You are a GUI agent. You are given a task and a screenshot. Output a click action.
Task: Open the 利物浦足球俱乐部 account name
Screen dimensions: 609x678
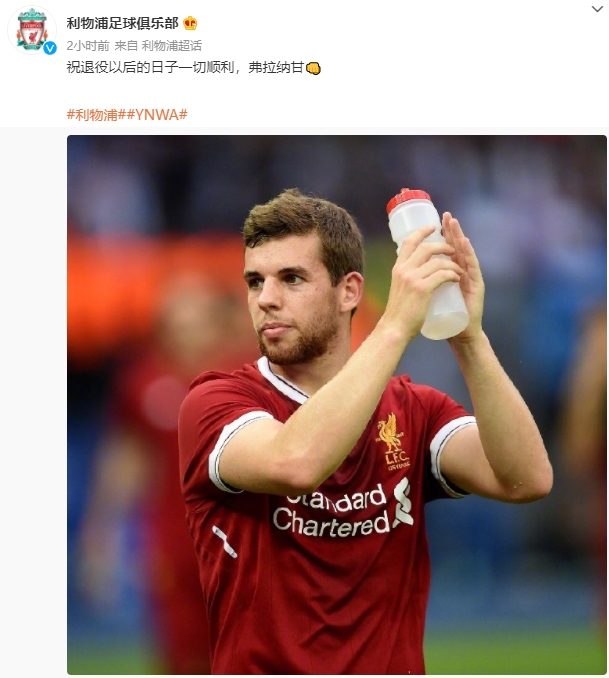pyautogui.click(x=122, y=22)
